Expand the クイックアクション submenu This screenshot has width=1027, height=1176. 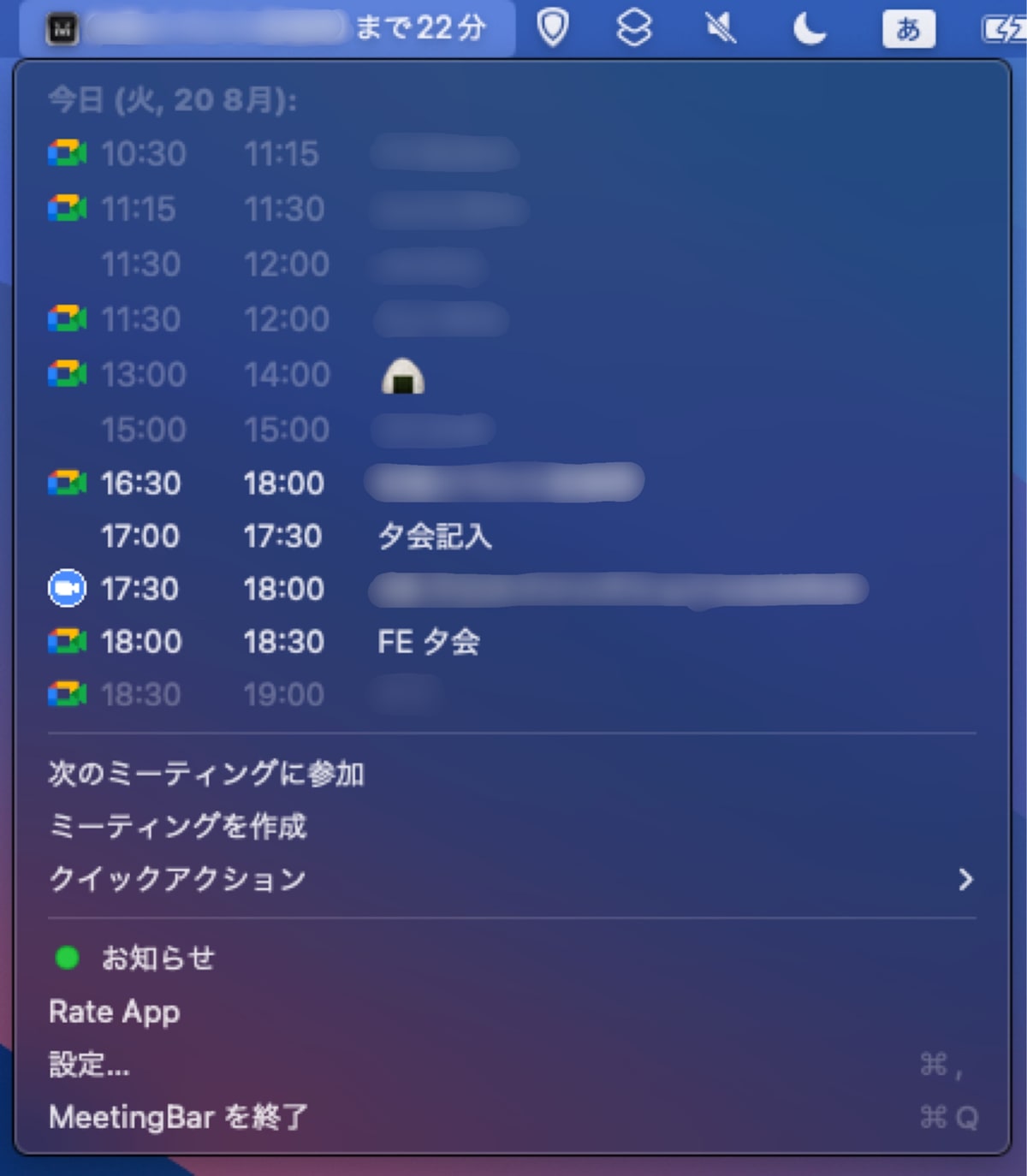click(177, 880)
